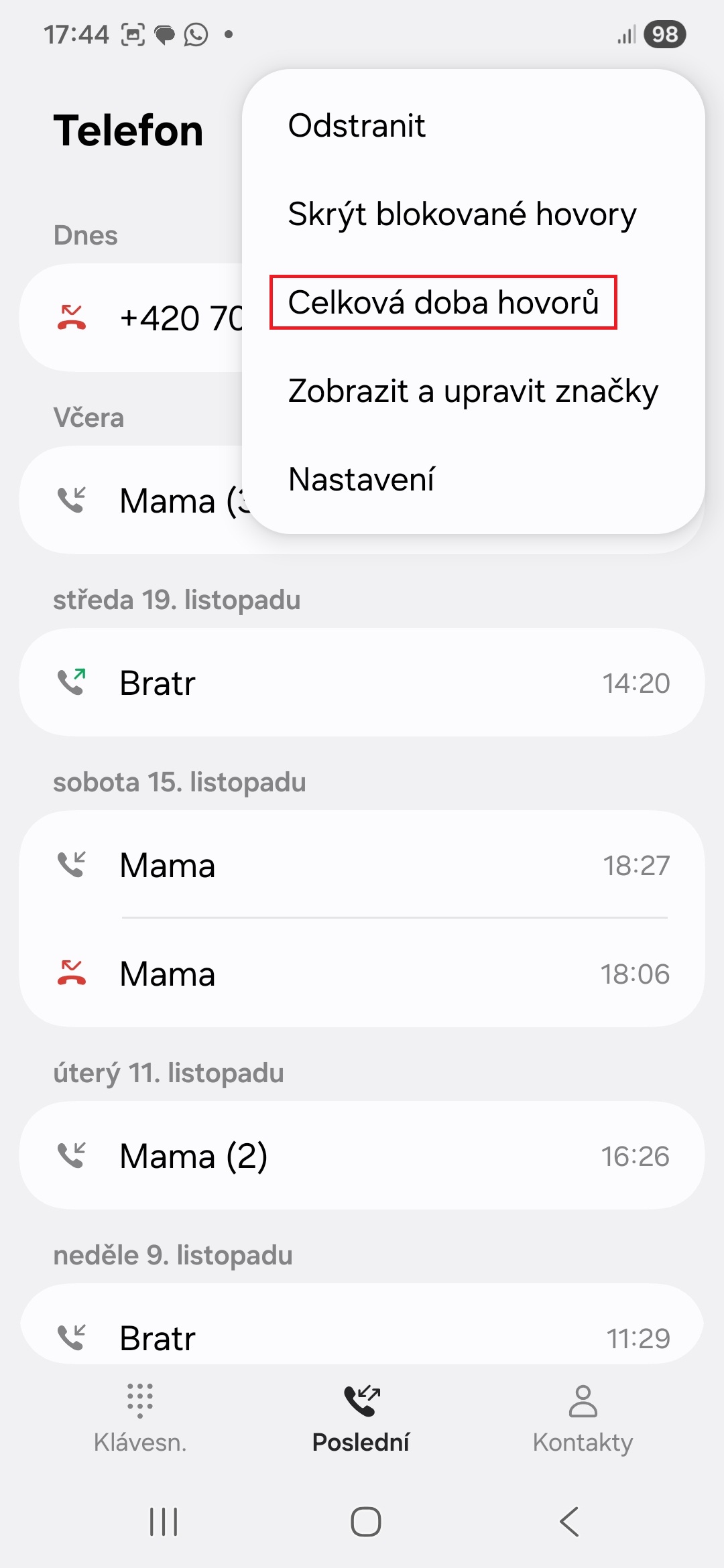Open Mama call from 18:27

click(x=362, y=865)
